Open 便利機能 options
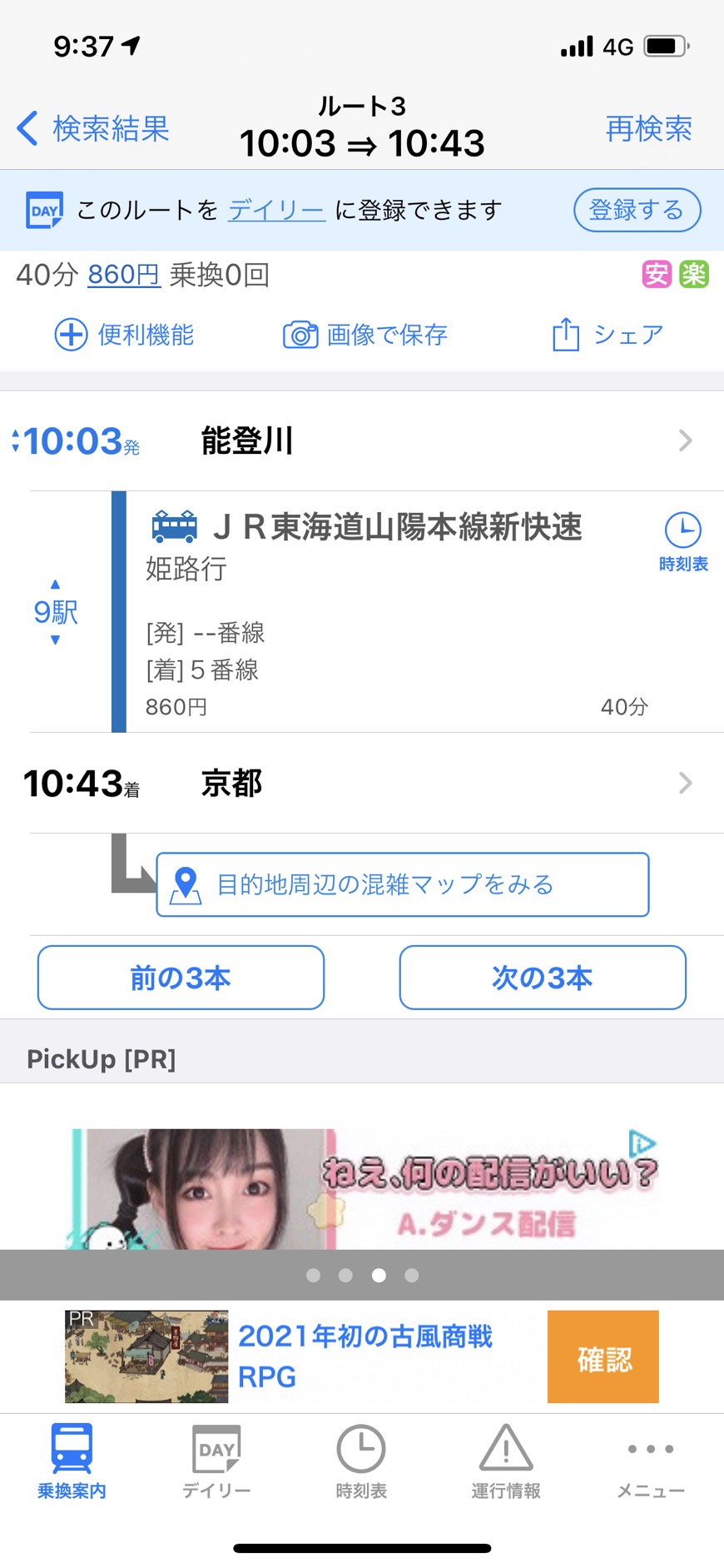 point(124,335)
